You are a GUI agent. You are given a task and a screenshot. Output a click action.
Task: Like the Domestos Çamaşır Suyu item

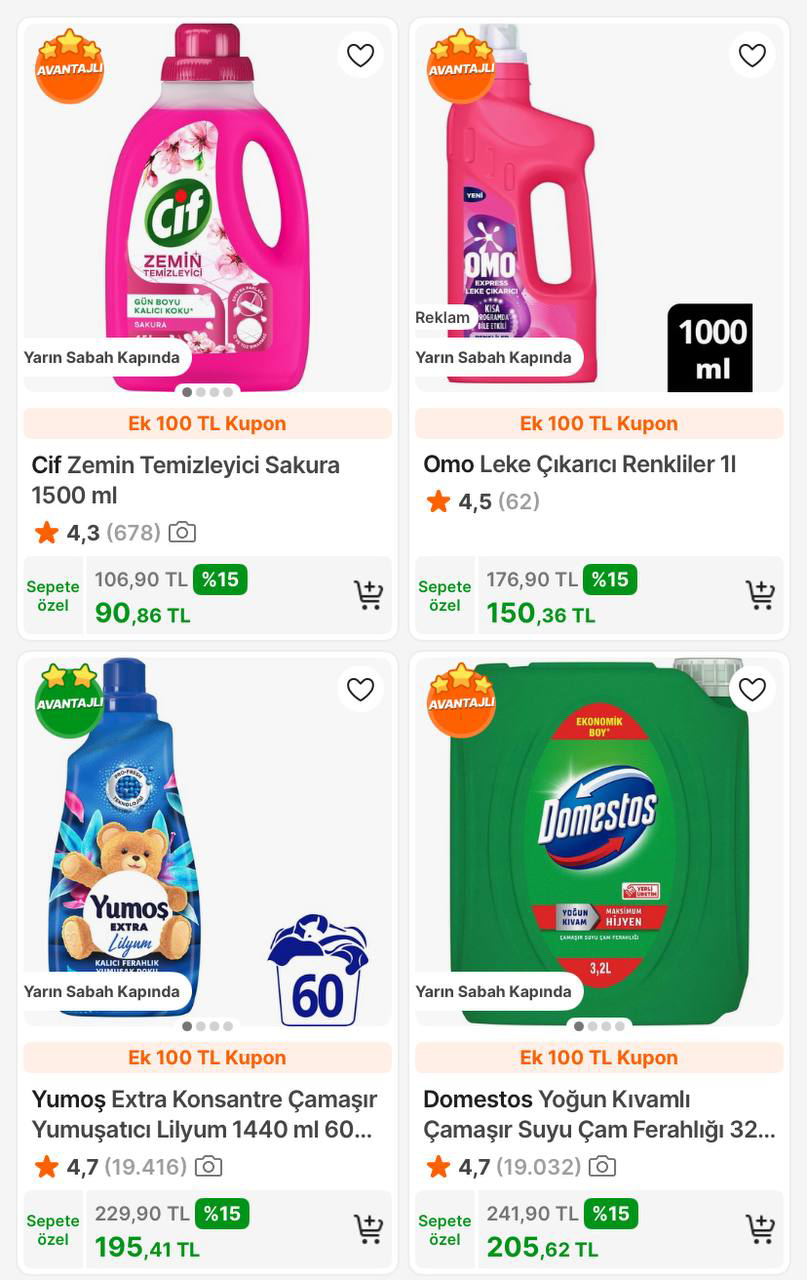(752, 689)
